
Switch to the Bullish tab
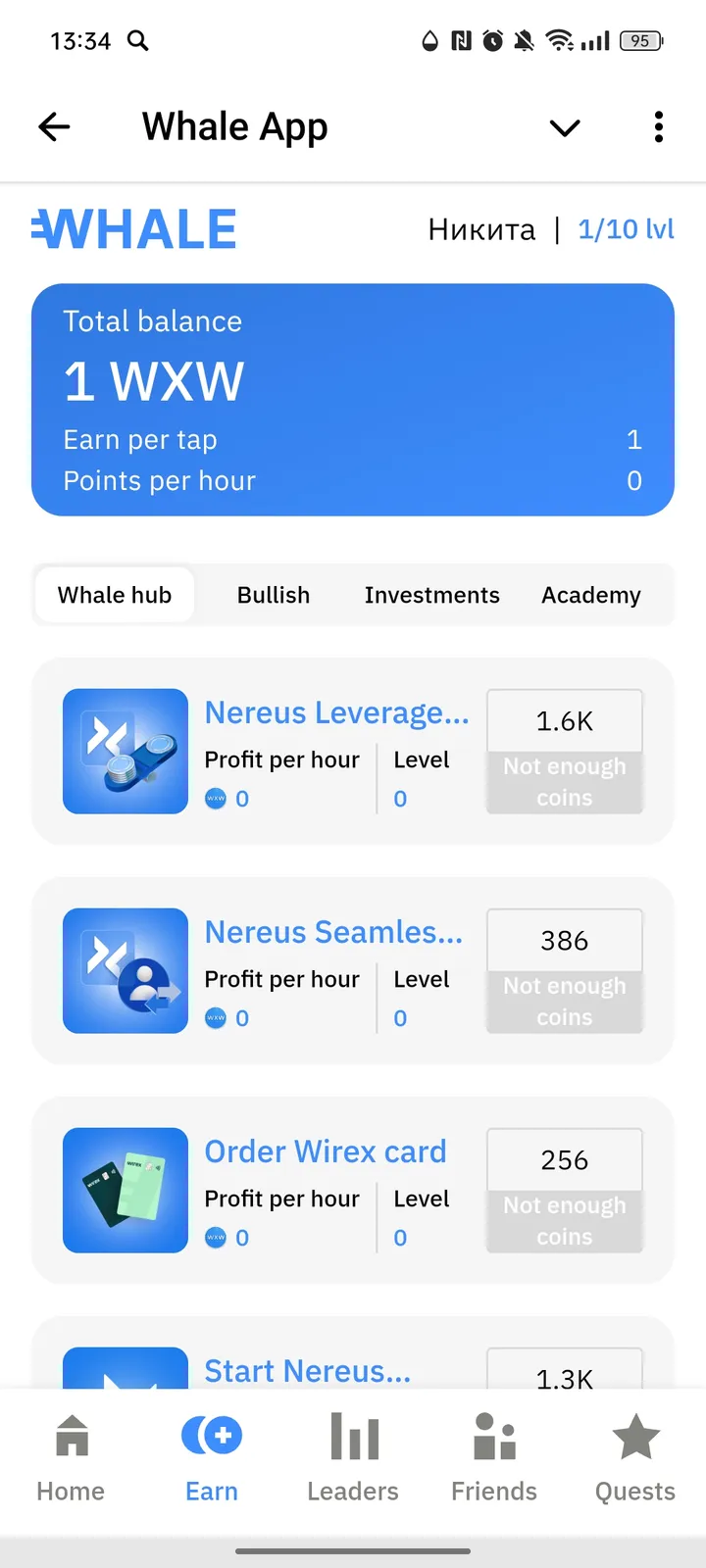click(273, 594)
